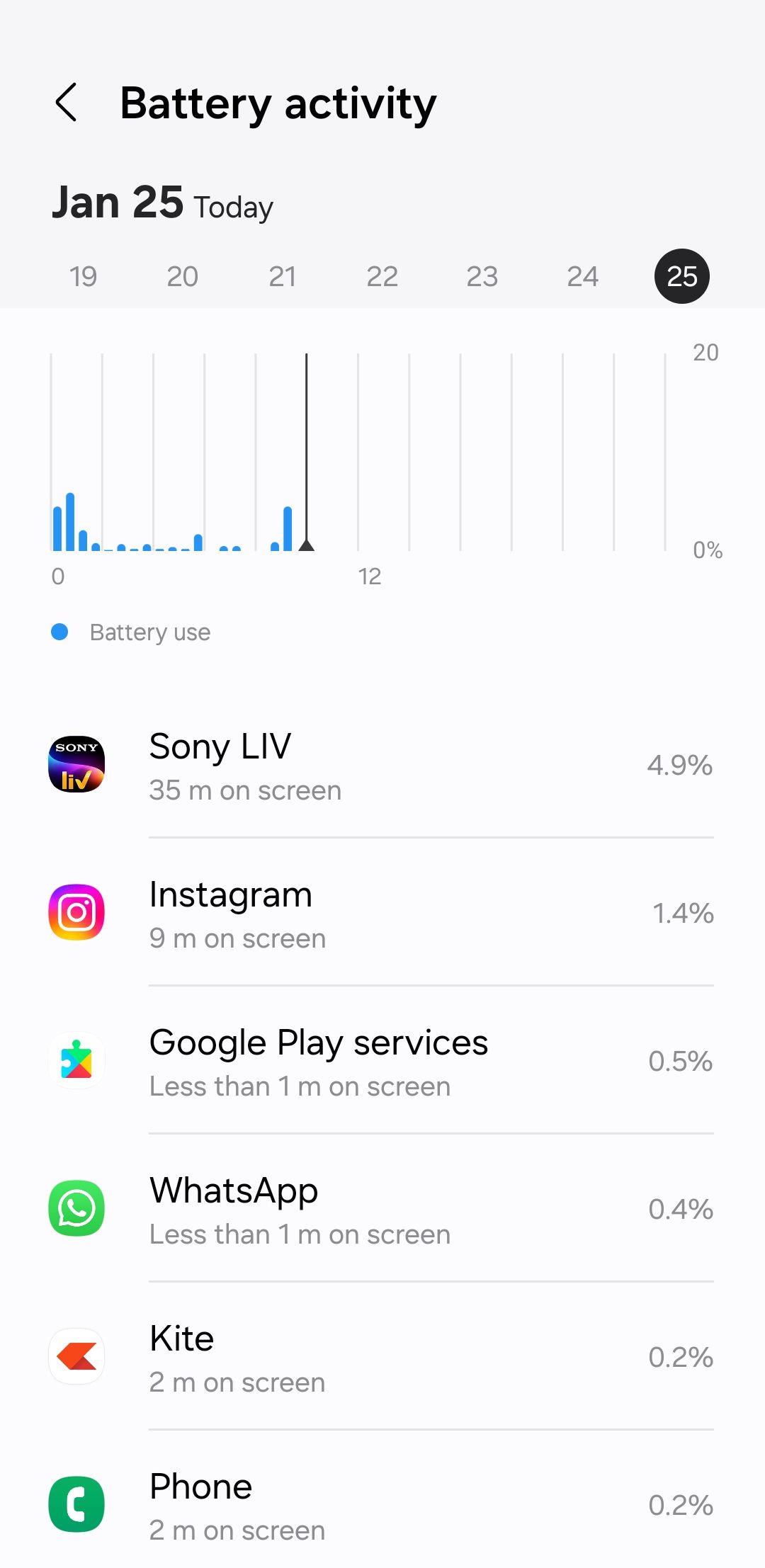Tap the Kite app icon
The width and height of the screenshot is (765, 1568).
tap(76, 1356)
